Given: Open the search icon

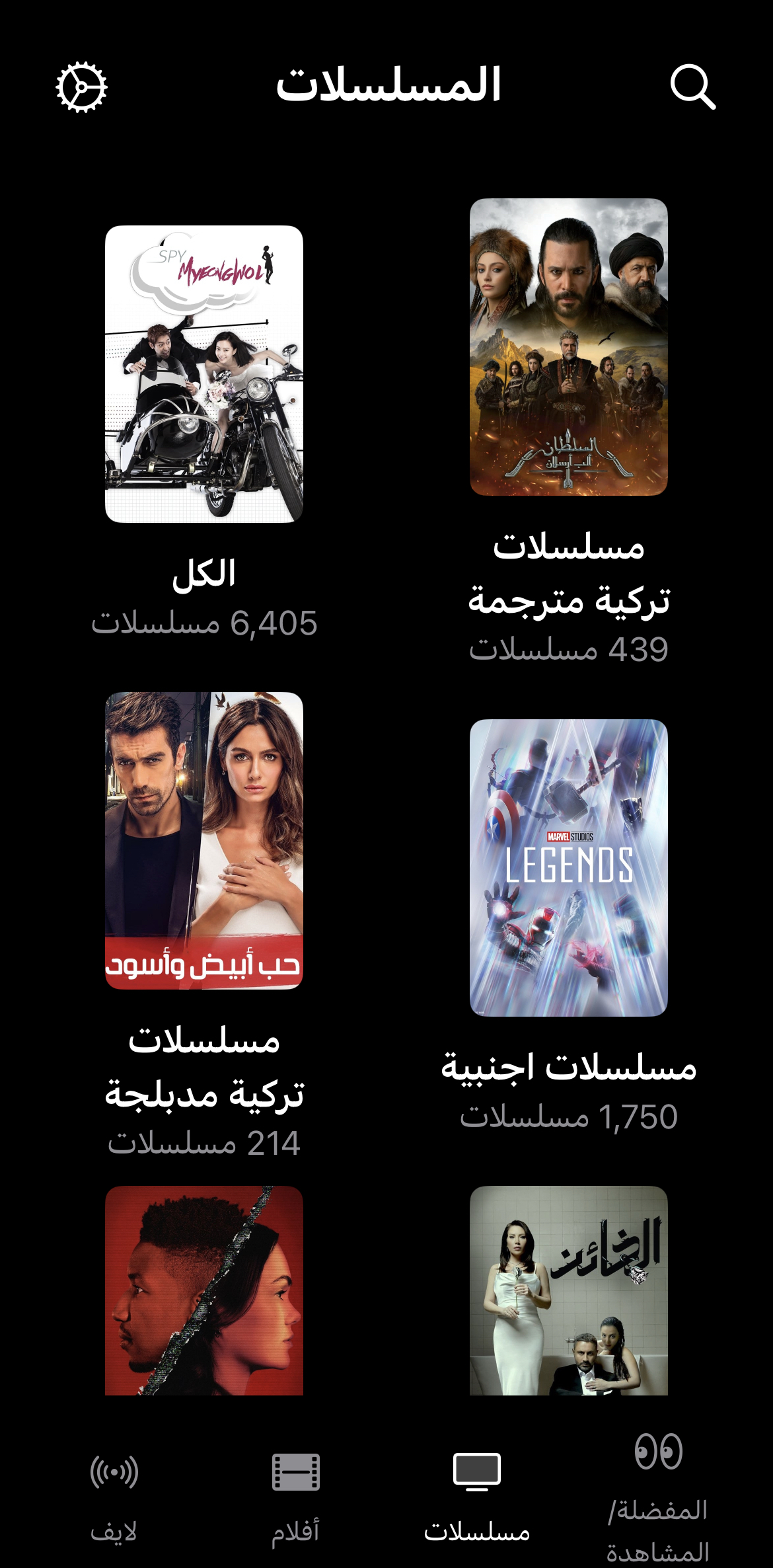Looking at the screenshot, I should point(692,87).
